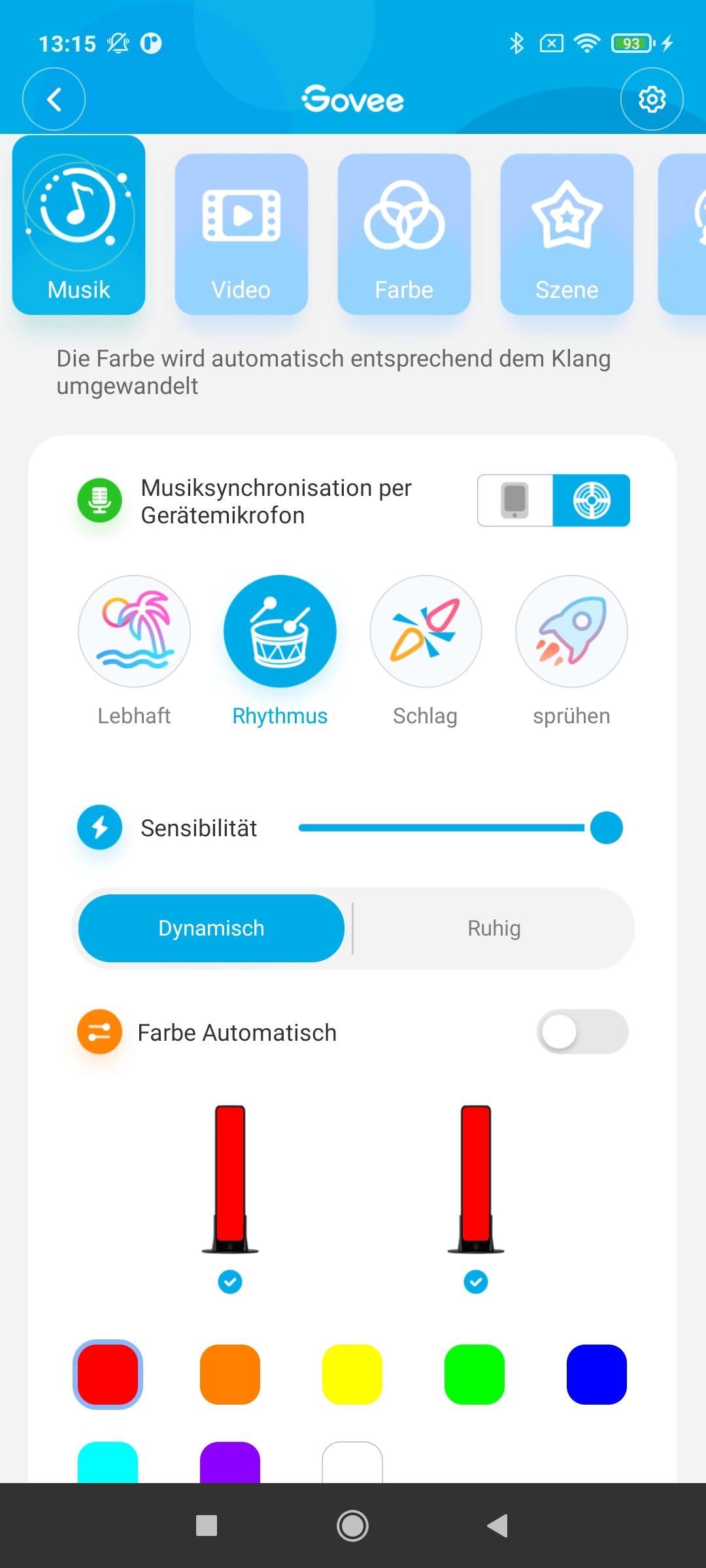706x1568 pixels.
Task: Pick the yellow color swatch
Action: [352, 1375]
